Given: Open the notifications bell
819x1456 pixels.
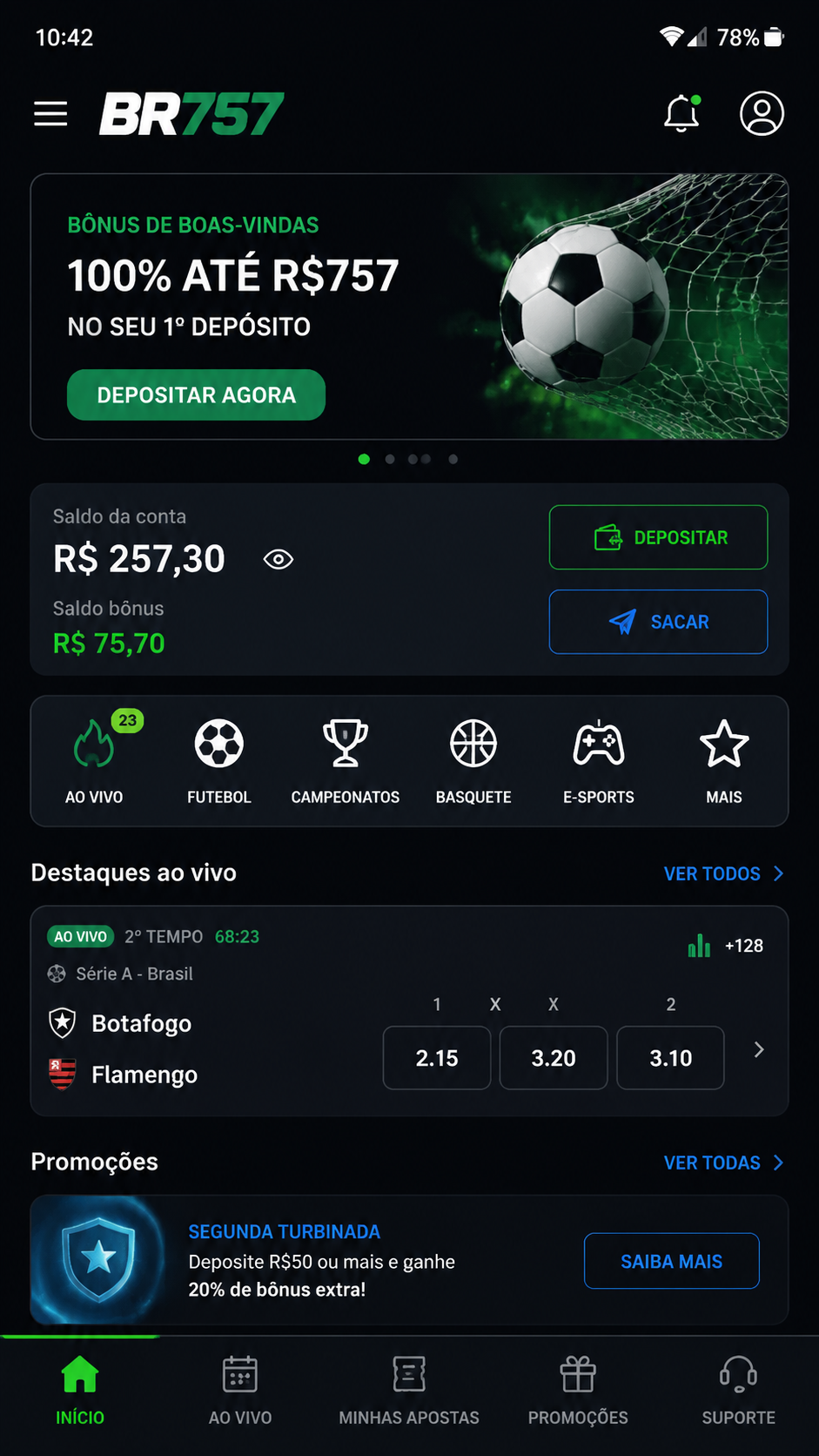Looking at the screenshot, I should point(682,113).
